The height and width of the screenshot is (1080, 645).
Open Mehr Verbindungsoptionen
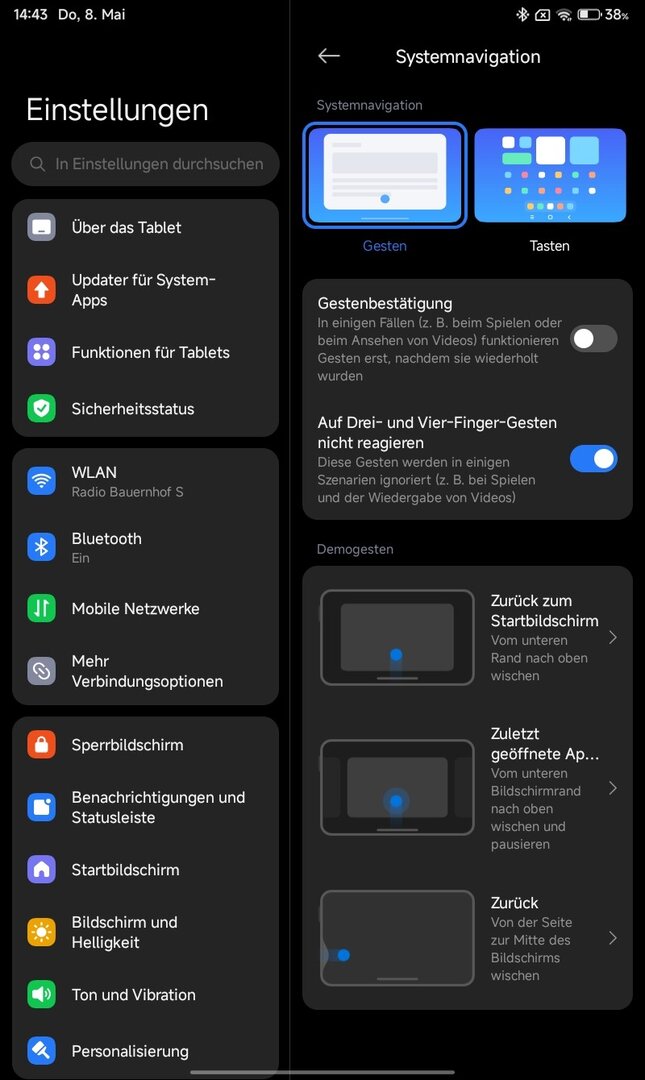[145, 671]
